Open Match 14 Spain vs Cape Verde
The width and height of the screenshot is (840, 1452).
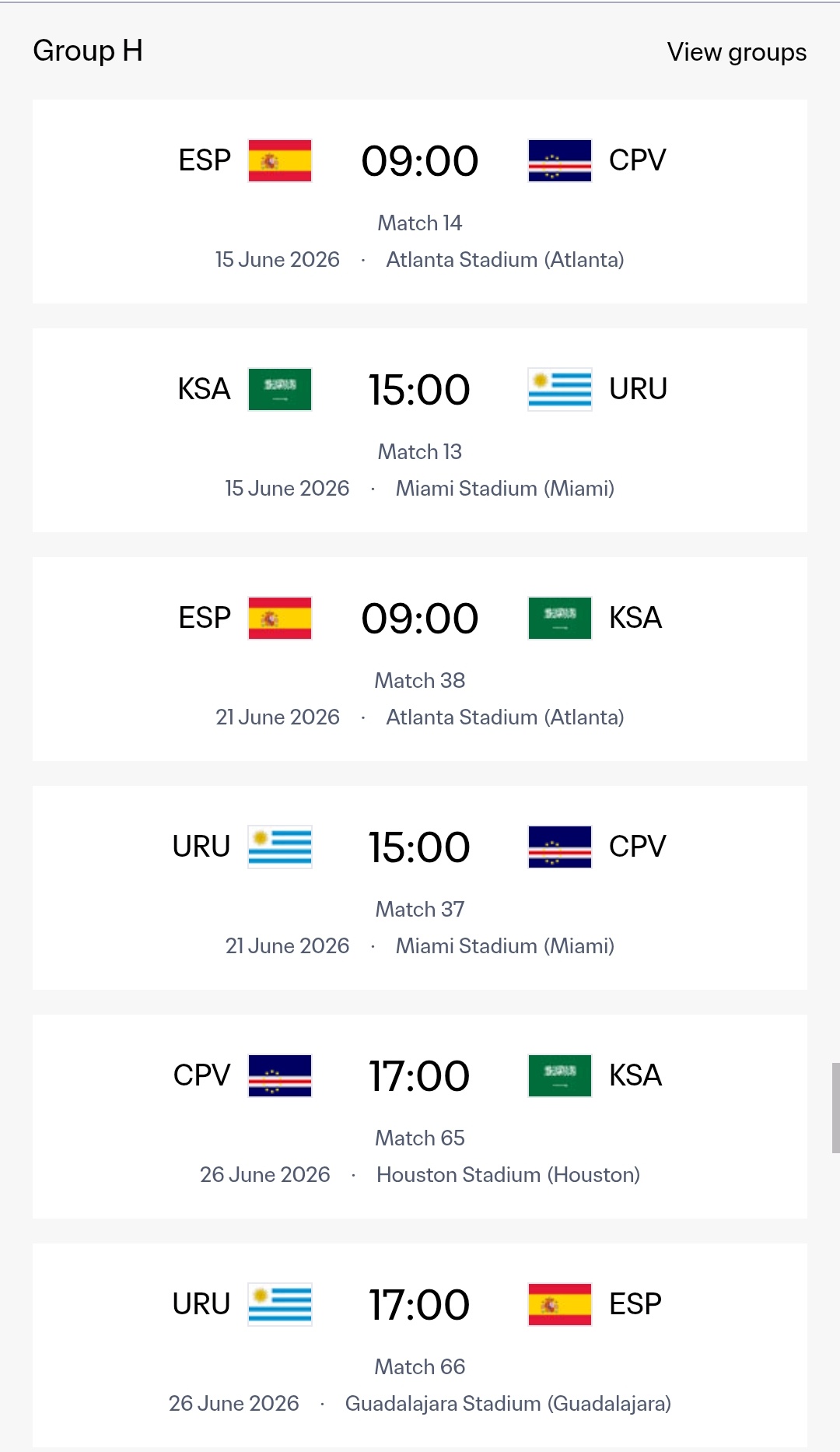coord(420,201)
